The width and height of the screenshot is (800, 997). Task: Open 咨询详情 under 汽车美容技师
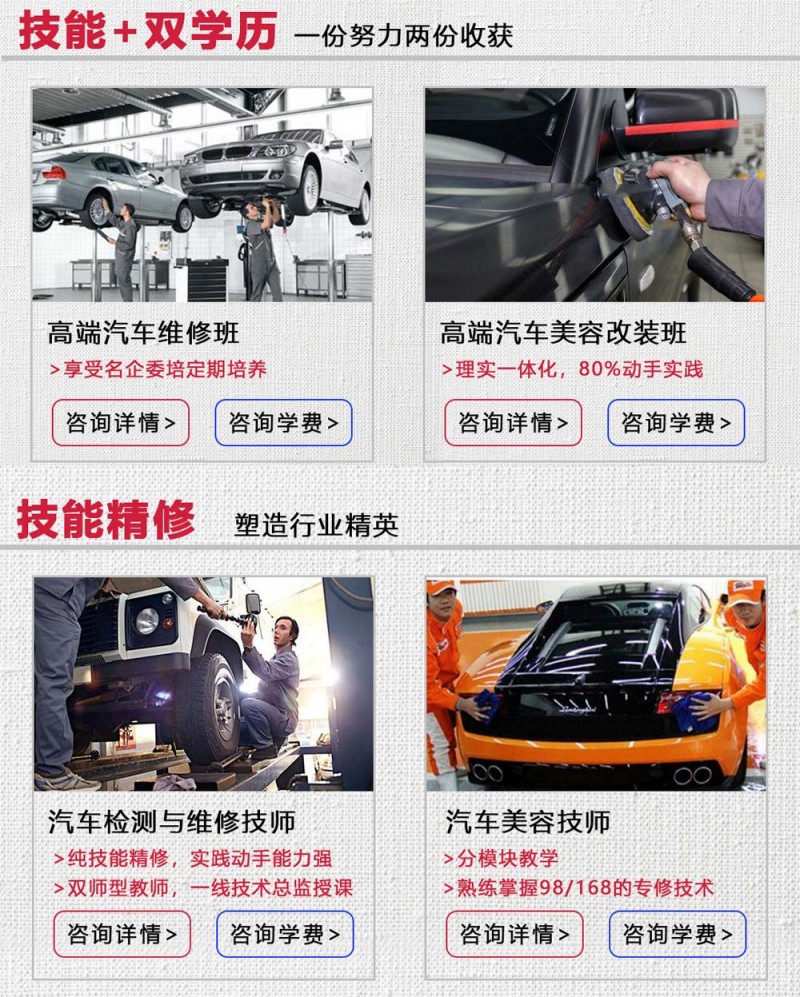pyautogui.click(x=514, y=934)
